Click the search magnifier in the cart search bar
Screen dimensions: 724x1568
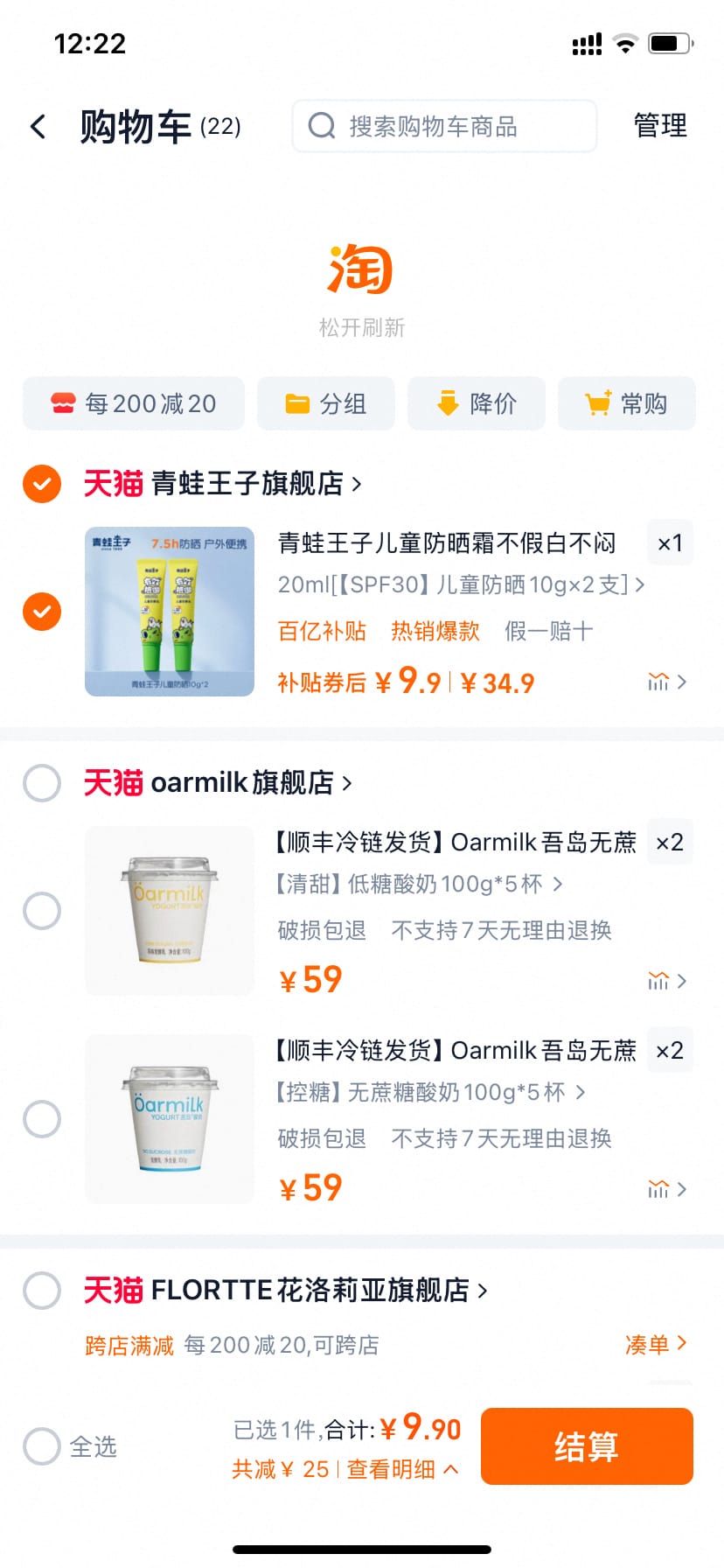pyautogui.click(x=322, y=126)
